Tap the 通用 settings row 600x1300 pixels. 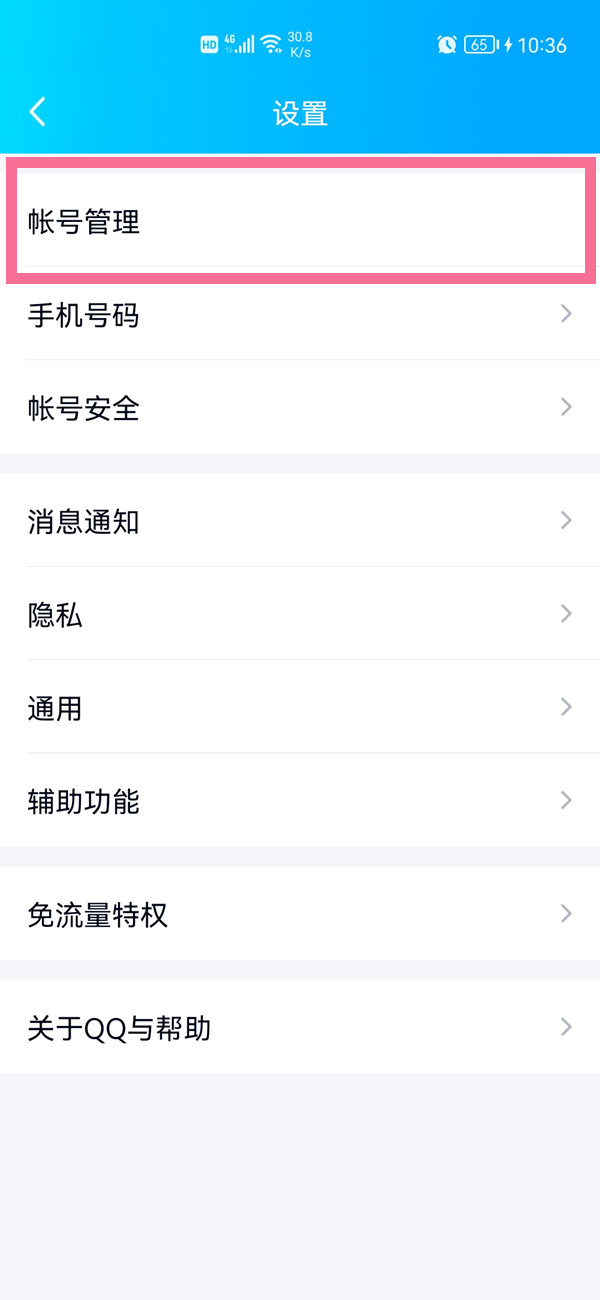300,707
